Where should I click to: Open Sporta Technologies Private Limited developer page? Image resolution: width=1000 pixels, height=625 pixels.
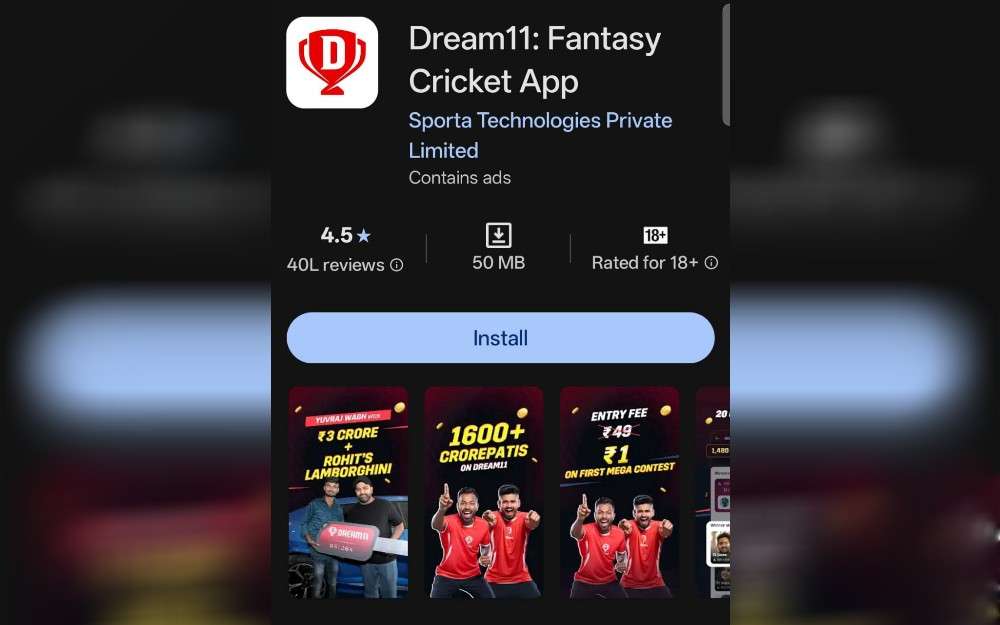[540, 135]
